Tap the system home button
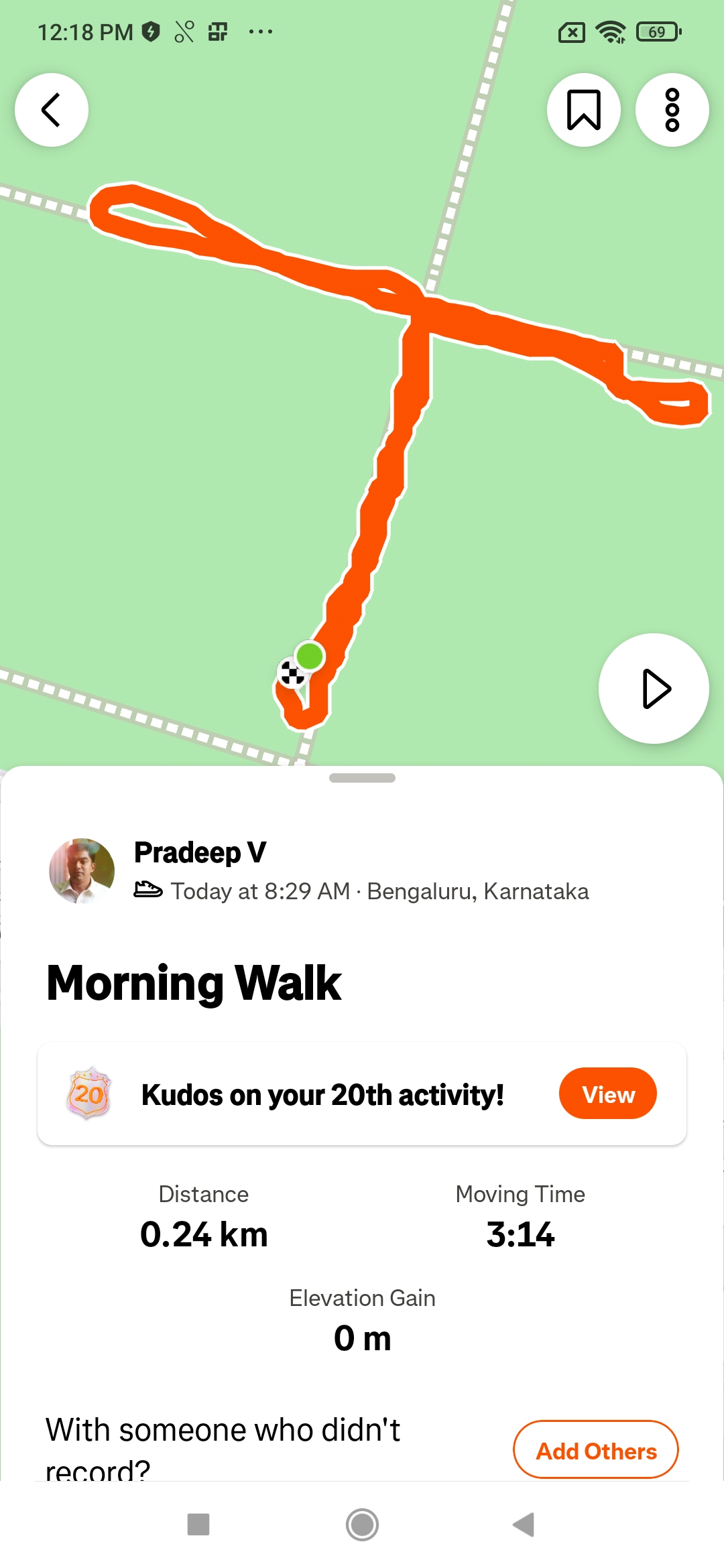Screen dimensions: 724x1568 pos(362,1524)
